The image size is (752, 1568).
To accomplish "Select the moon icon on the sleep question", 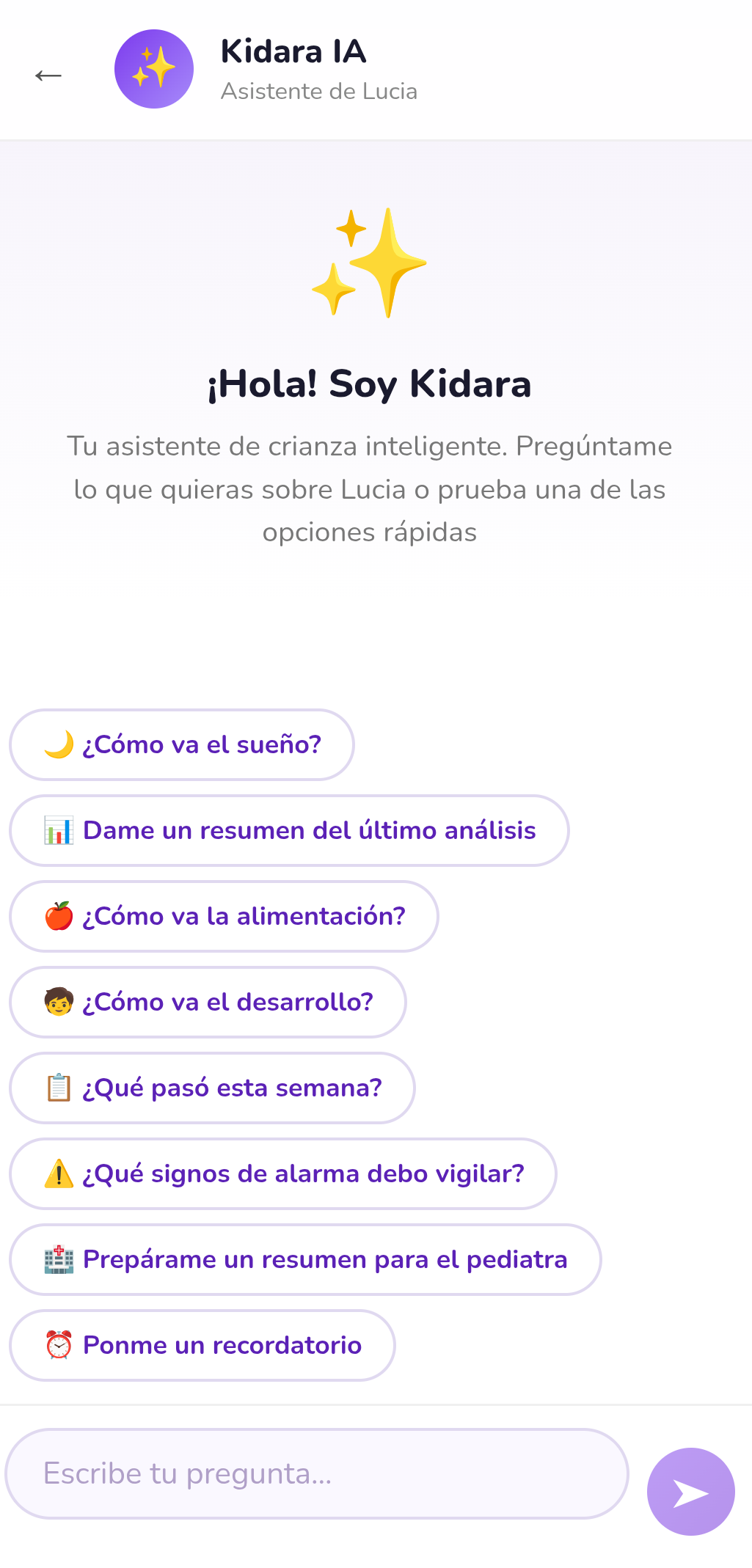I will 58,744.
